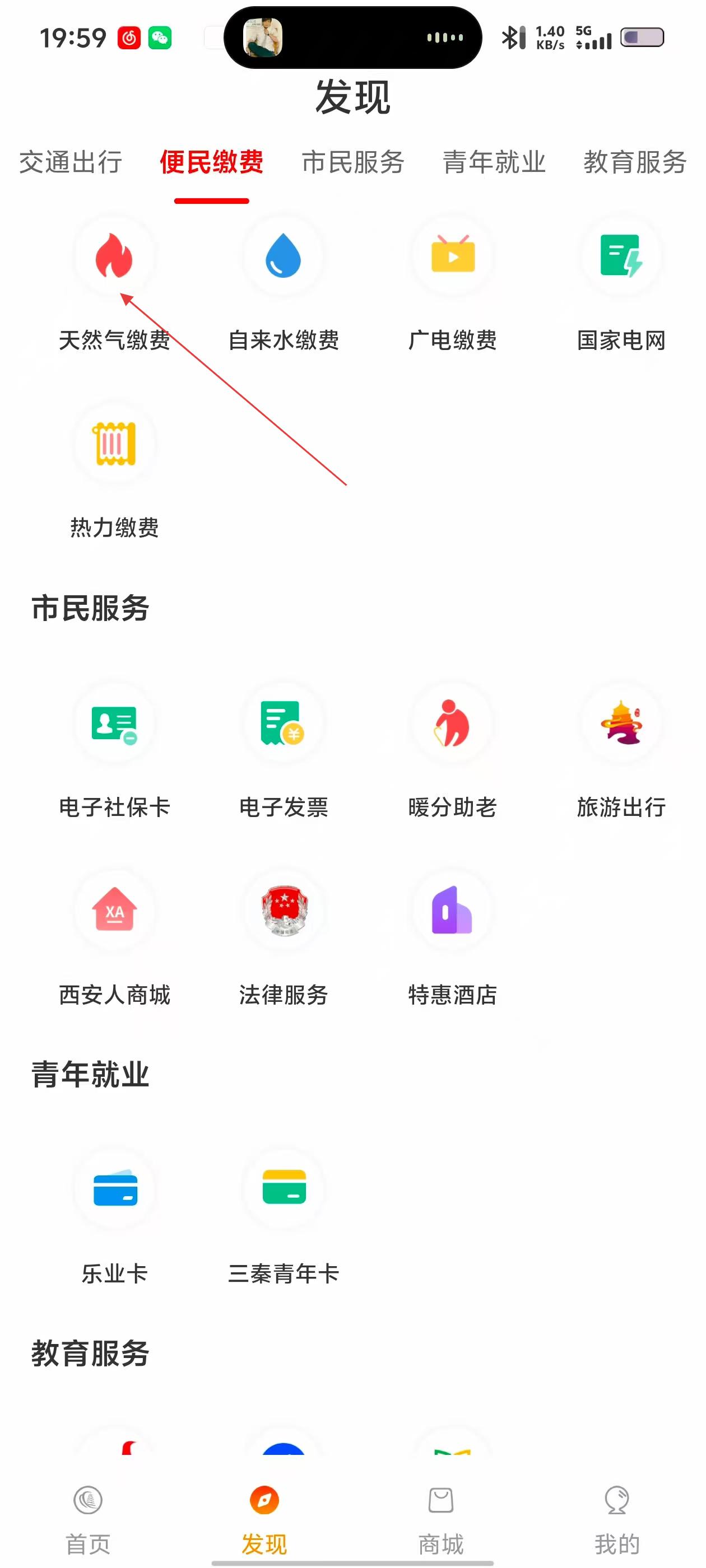Open the 教育服务 top tab

[x=635, y=162]
